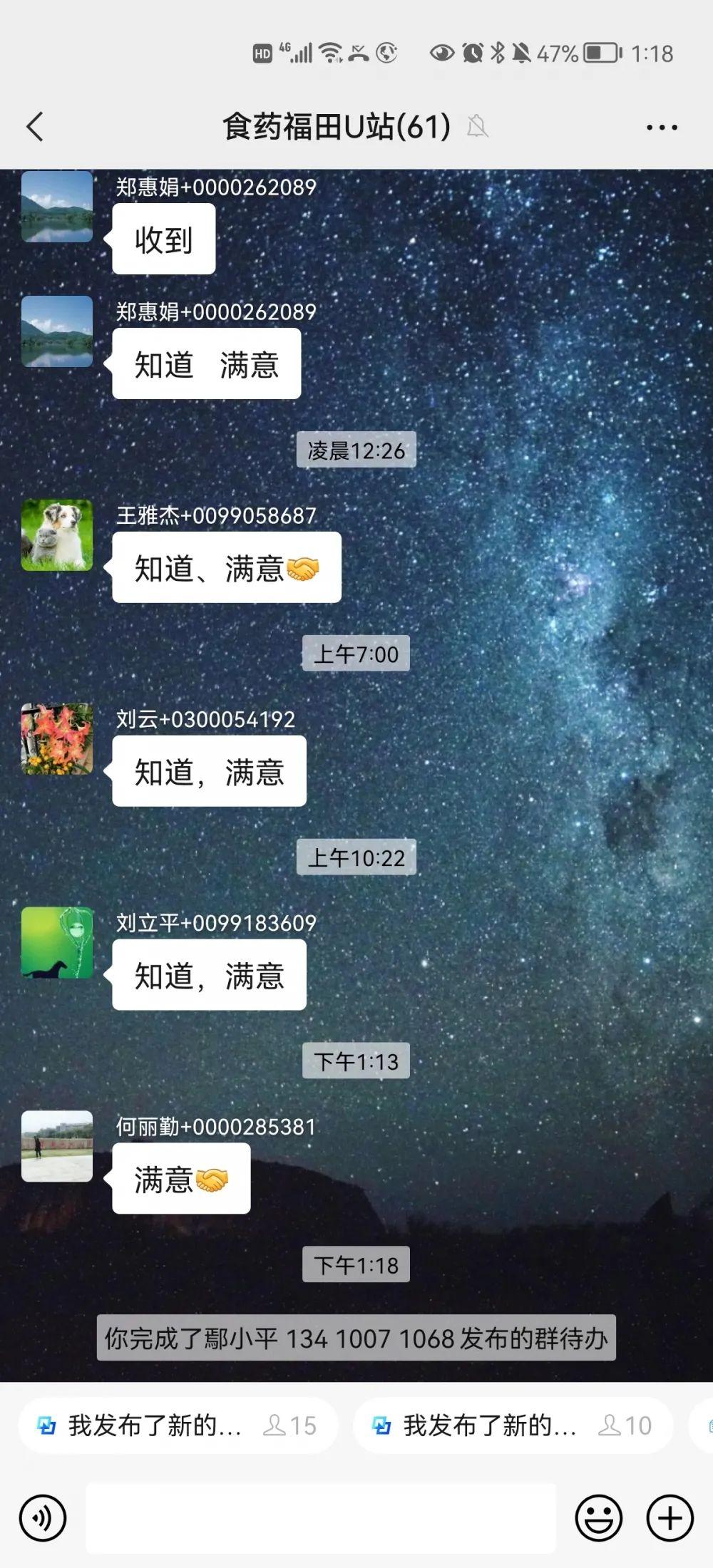Open 何丽勤's profile avatar
The image size is (713, 1568).
coord(57,1146)
